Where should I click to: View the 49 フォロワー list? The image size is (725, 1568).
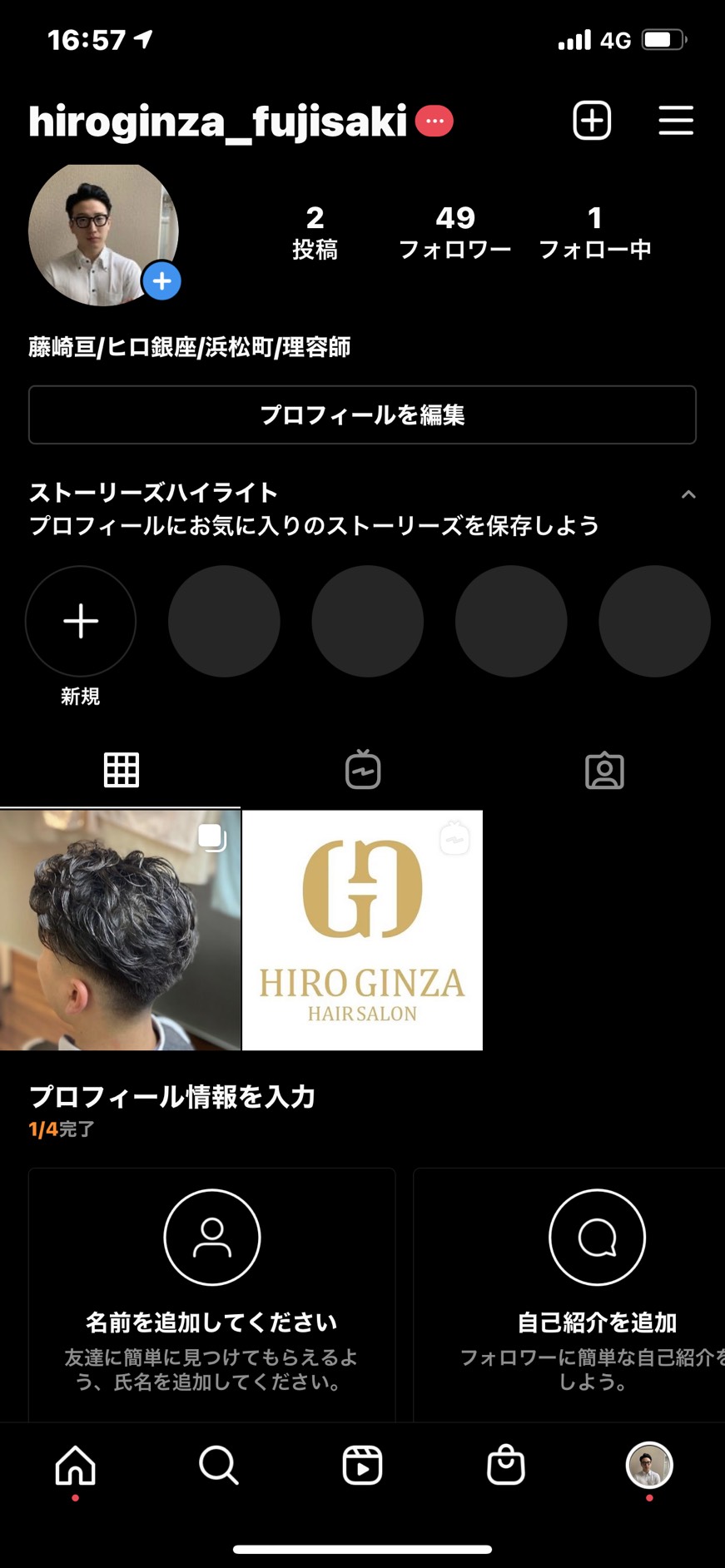(x=454, y=231)
